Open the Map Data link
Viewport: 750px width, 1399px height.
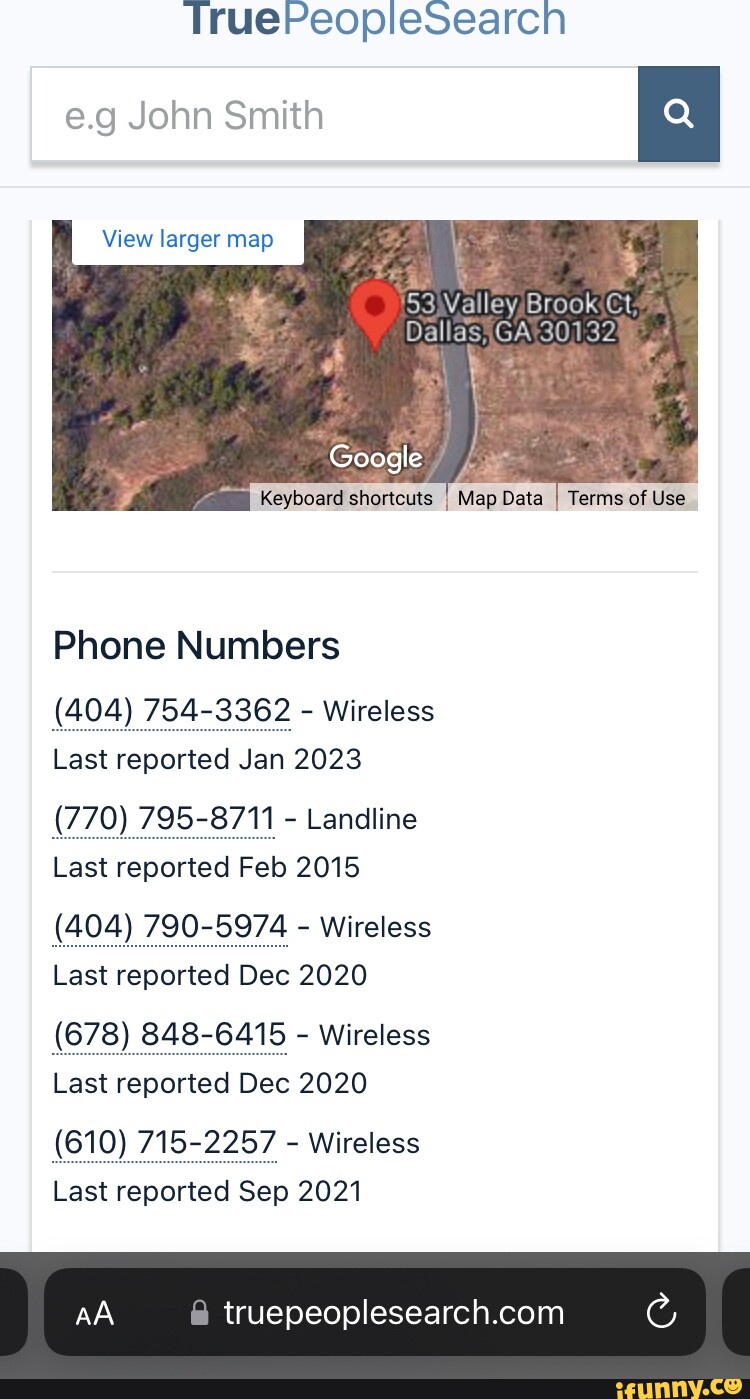click(x=500, y=498)
